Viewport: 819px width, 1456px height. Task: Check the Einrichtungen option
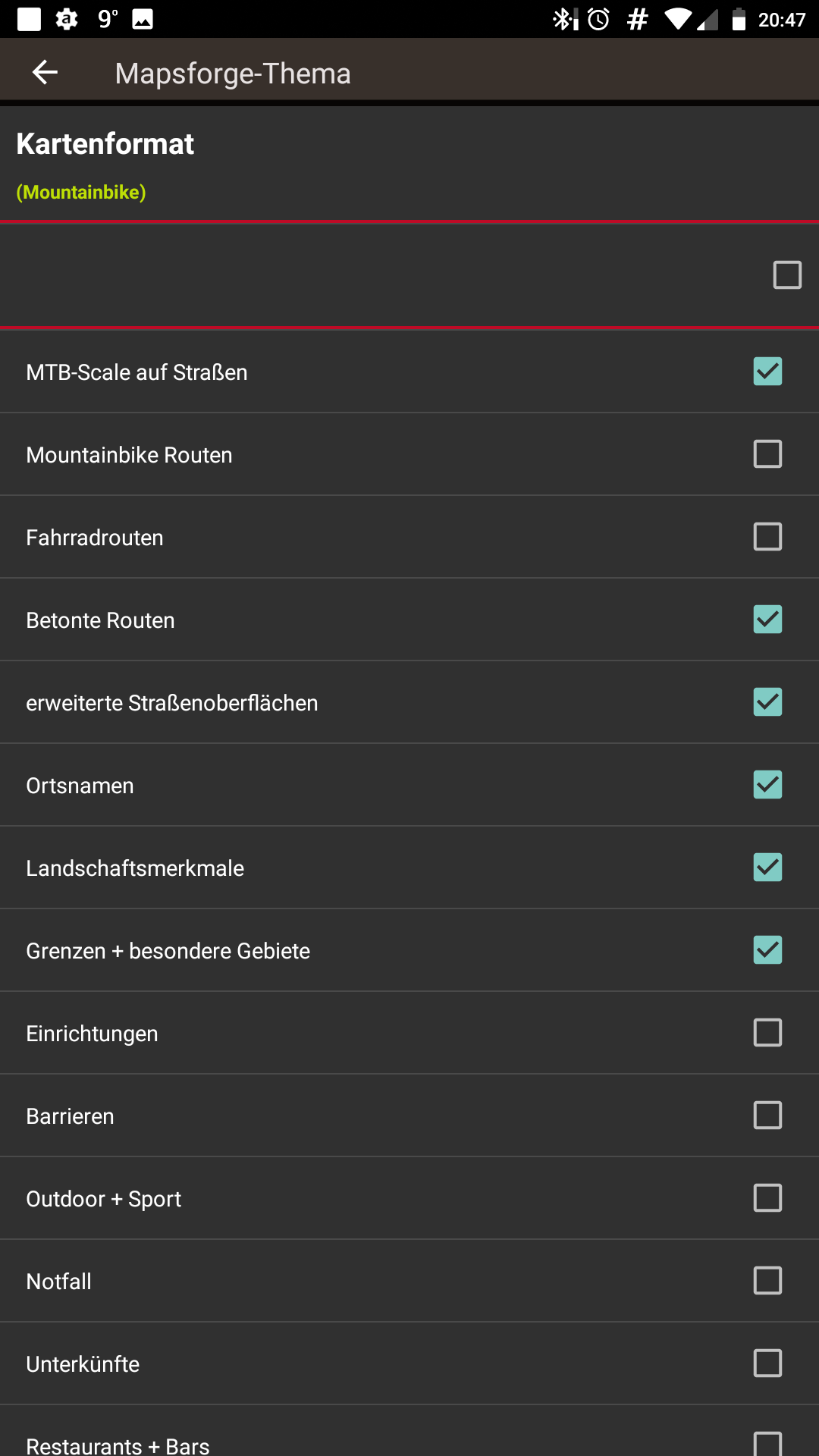click(x=767, y=1033)
